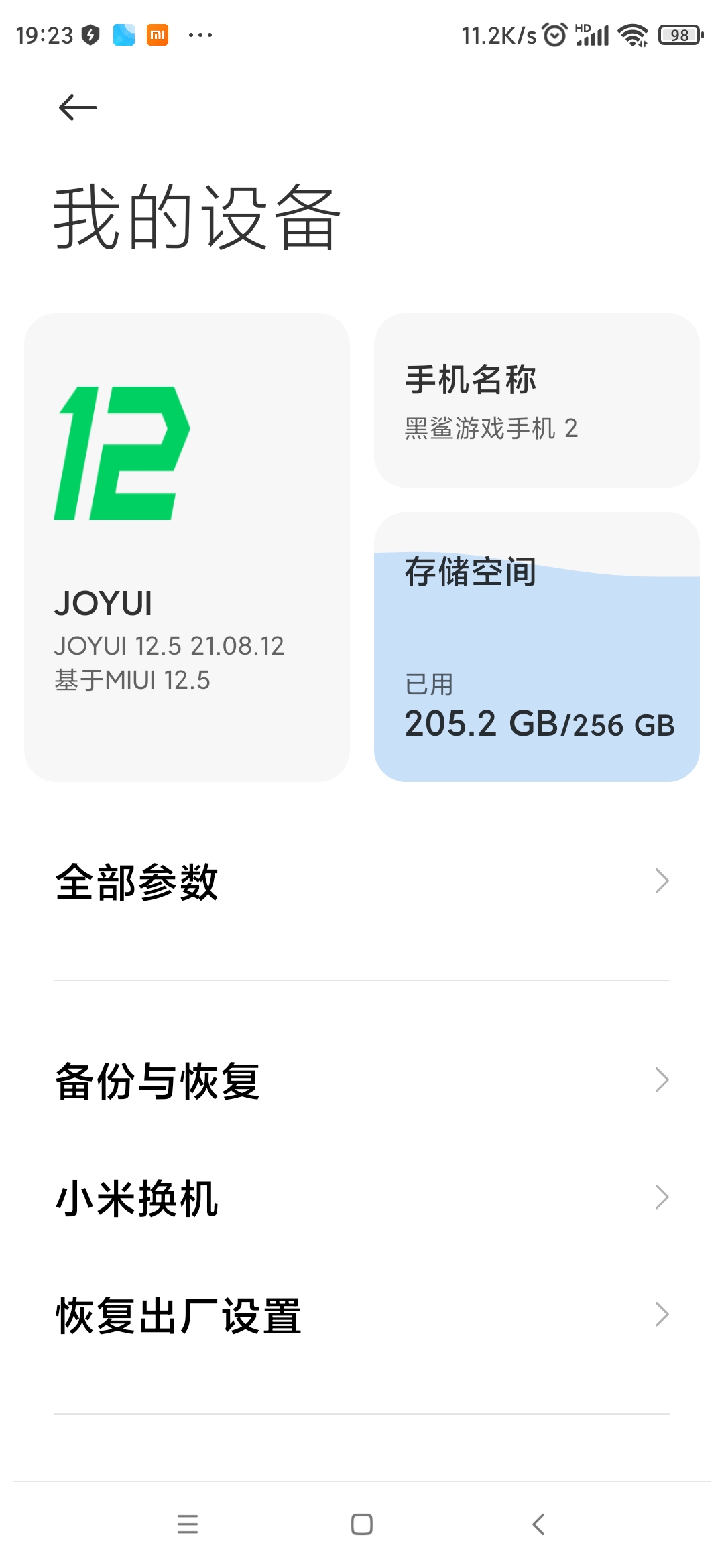Open recent apps from the navigation bar
The width and height of the screenshot is (724, 1568).
coord(188,1524)
